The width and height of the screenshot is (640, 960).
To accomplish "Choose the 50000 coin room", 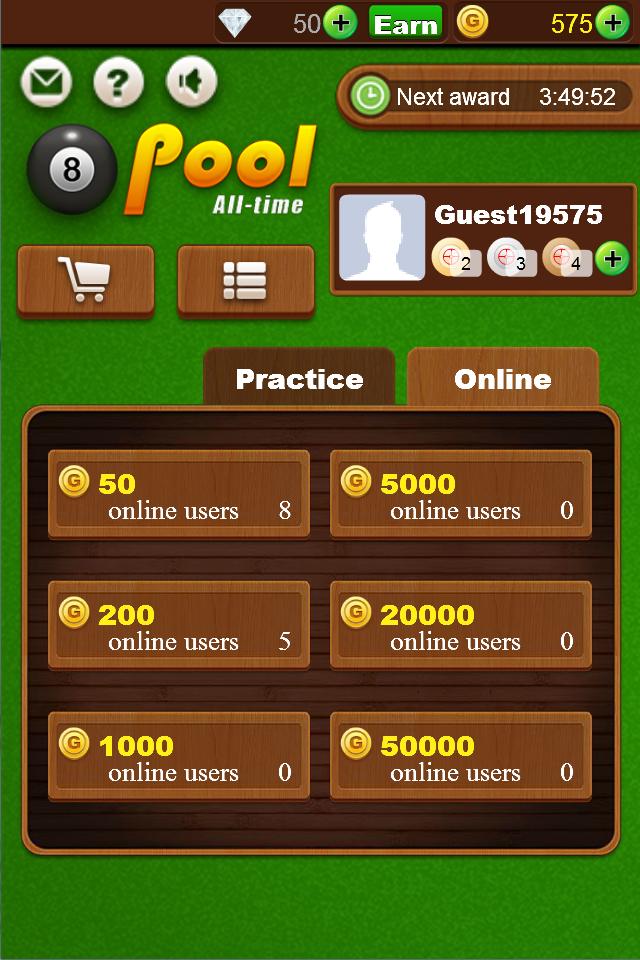I will 461,757.
